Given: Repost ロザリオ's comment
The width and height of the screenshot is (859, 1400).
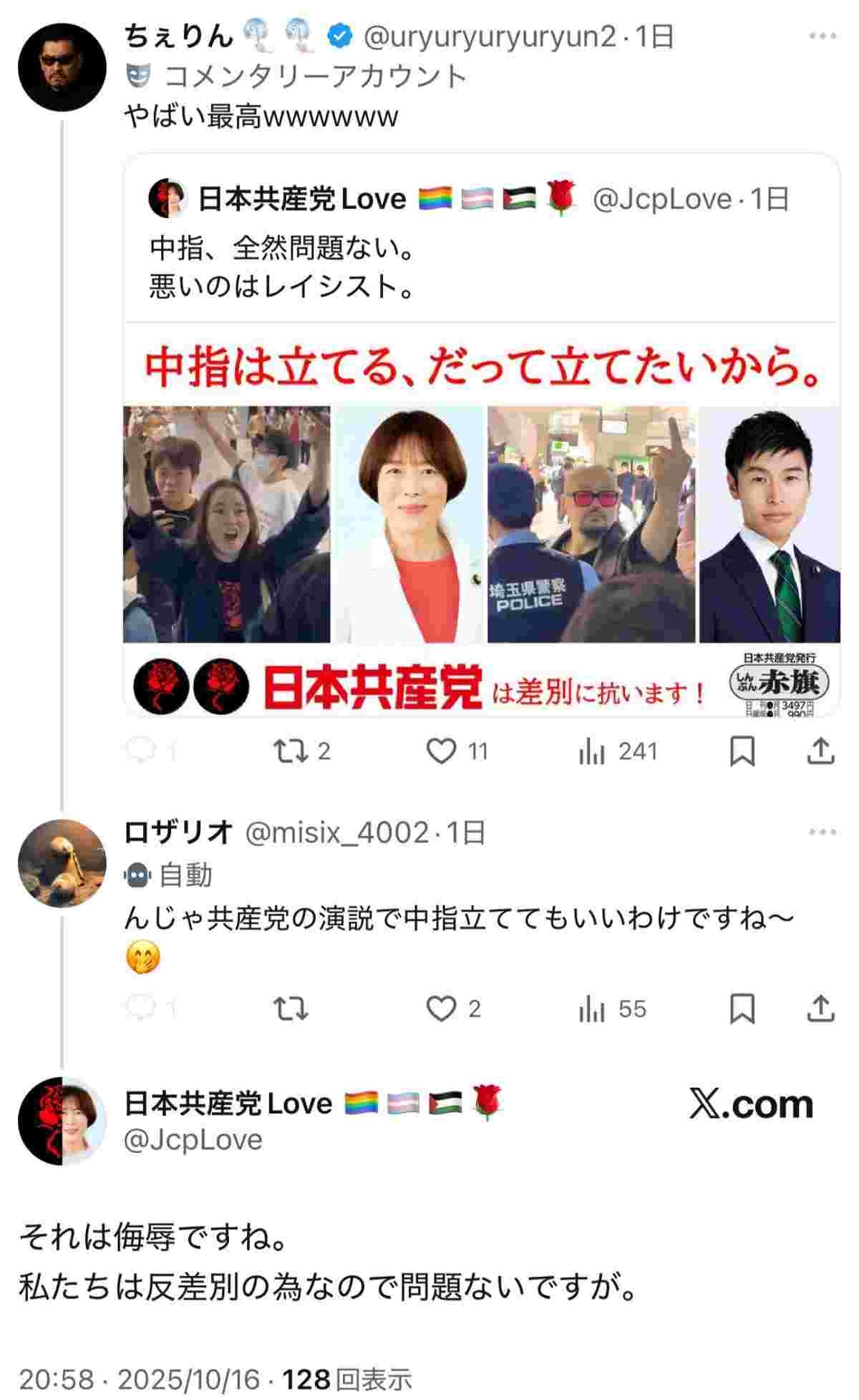Looking at the screenshot, I should coord(291,1008).
